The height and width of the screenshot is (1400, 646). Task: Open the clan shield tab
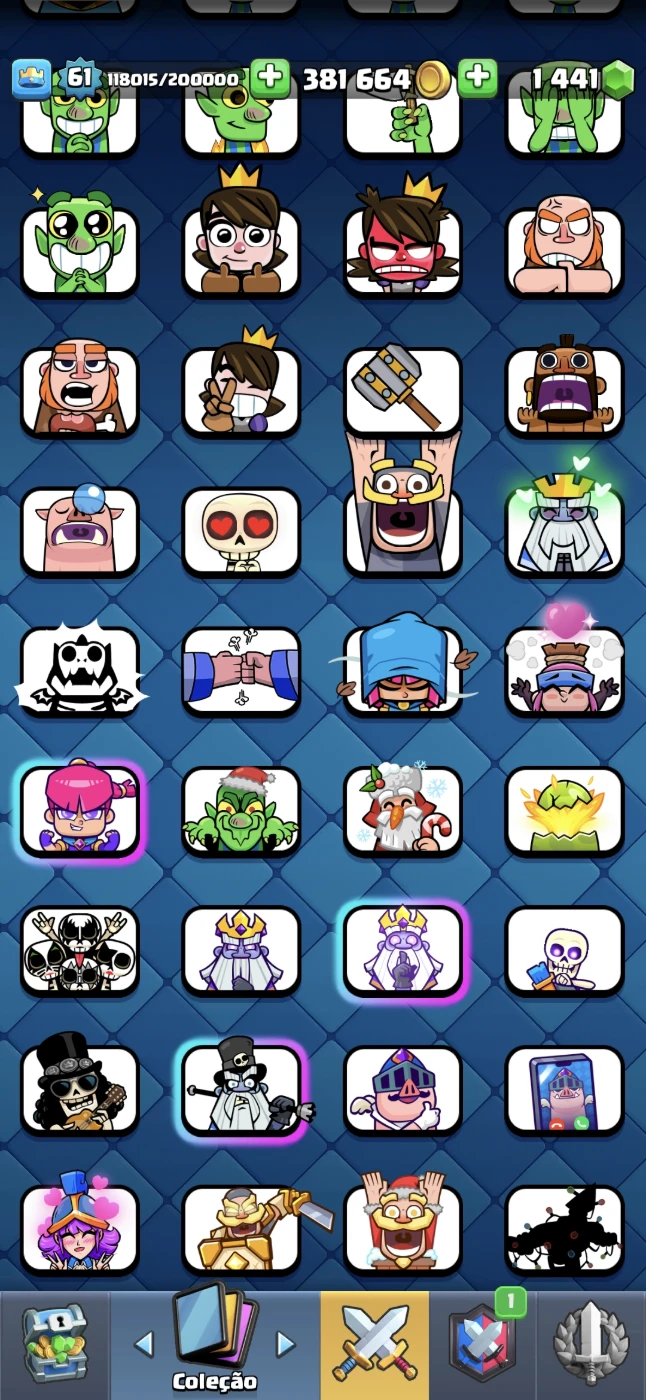click(x=483, y=1345)
